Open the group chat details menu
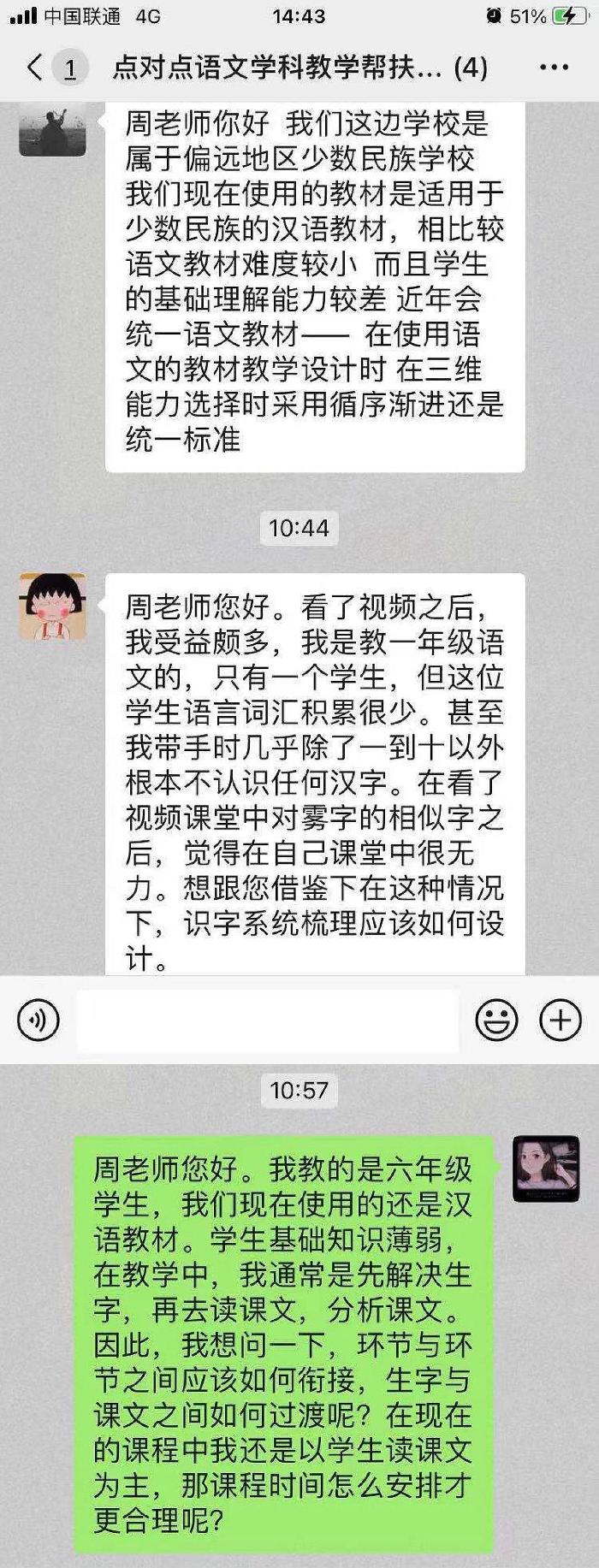The width and height of the screenshot is (599, 1568). click(554, 68)
